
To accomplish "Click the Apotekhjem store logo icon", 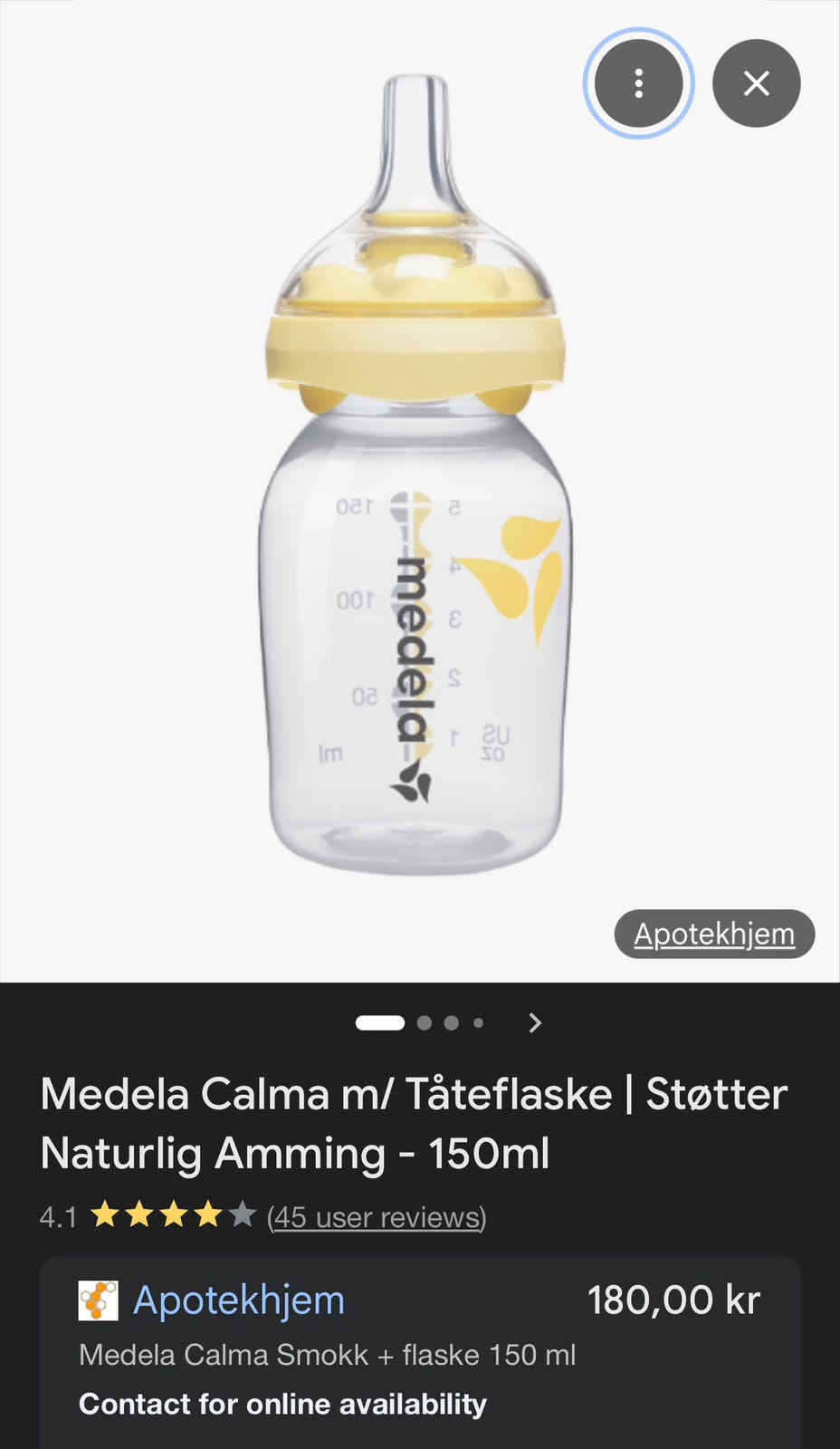I will click(98, 1300).
